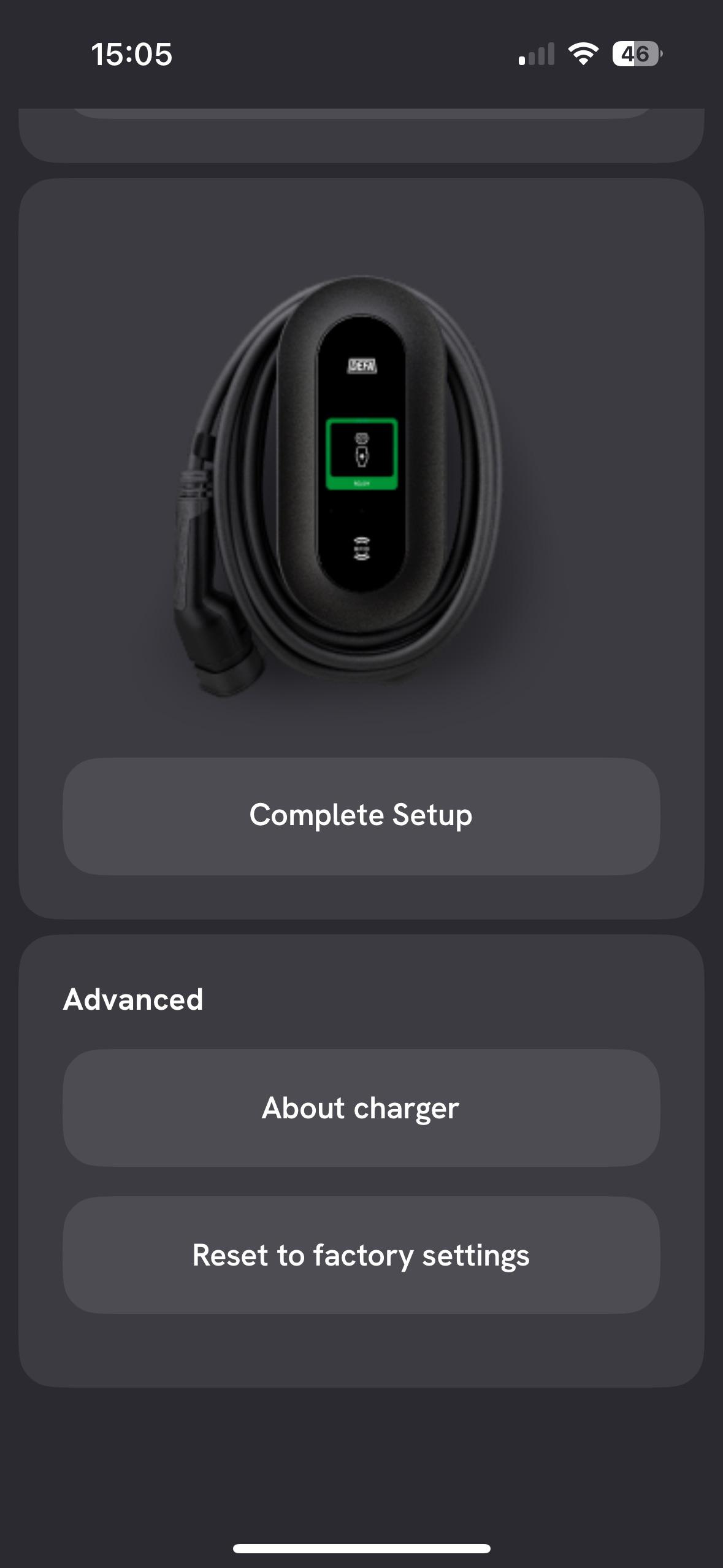The height and width of the screenshot is (1568, 723).
Task: Tap the Complete Setup button
Action: (361, 816)
